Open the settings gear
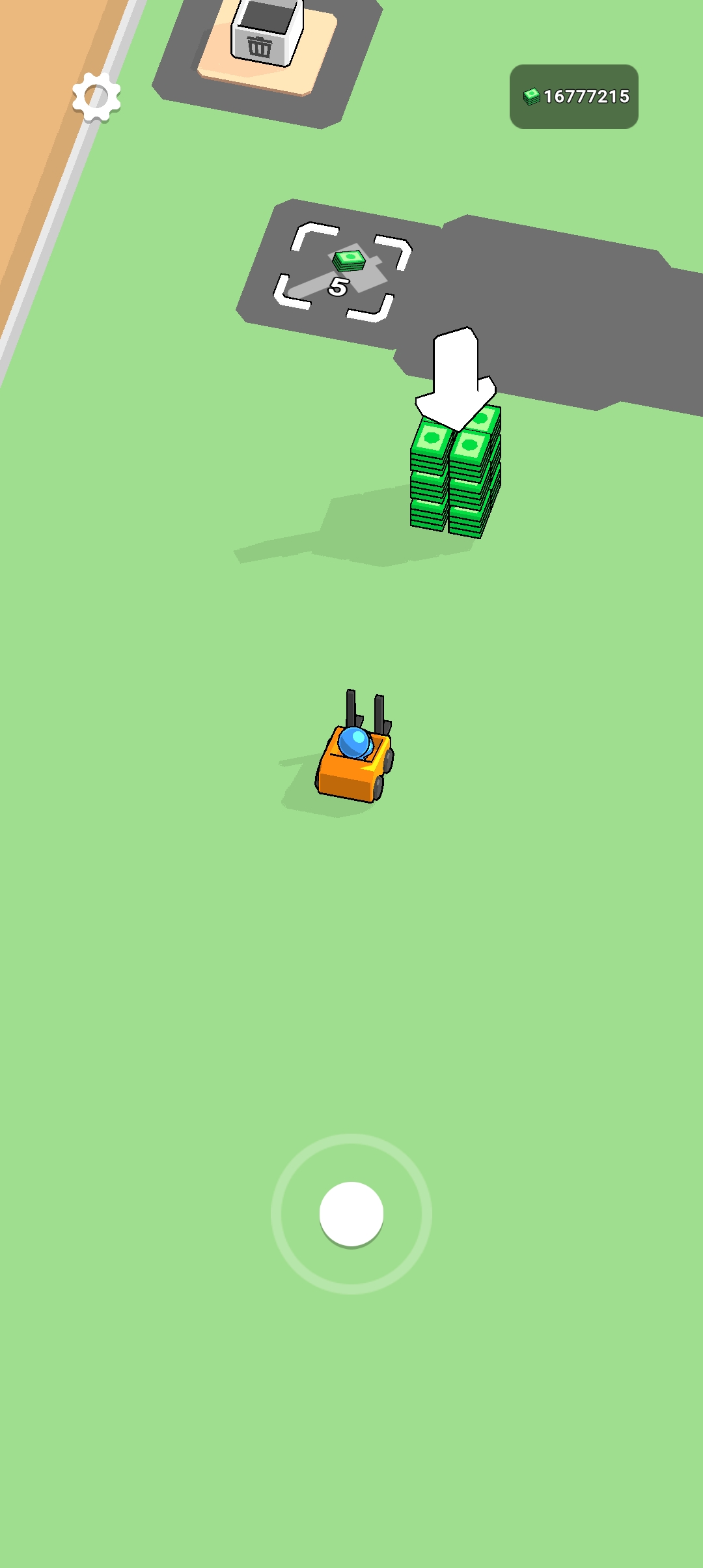703x1568 pixels. coord(96,97)
